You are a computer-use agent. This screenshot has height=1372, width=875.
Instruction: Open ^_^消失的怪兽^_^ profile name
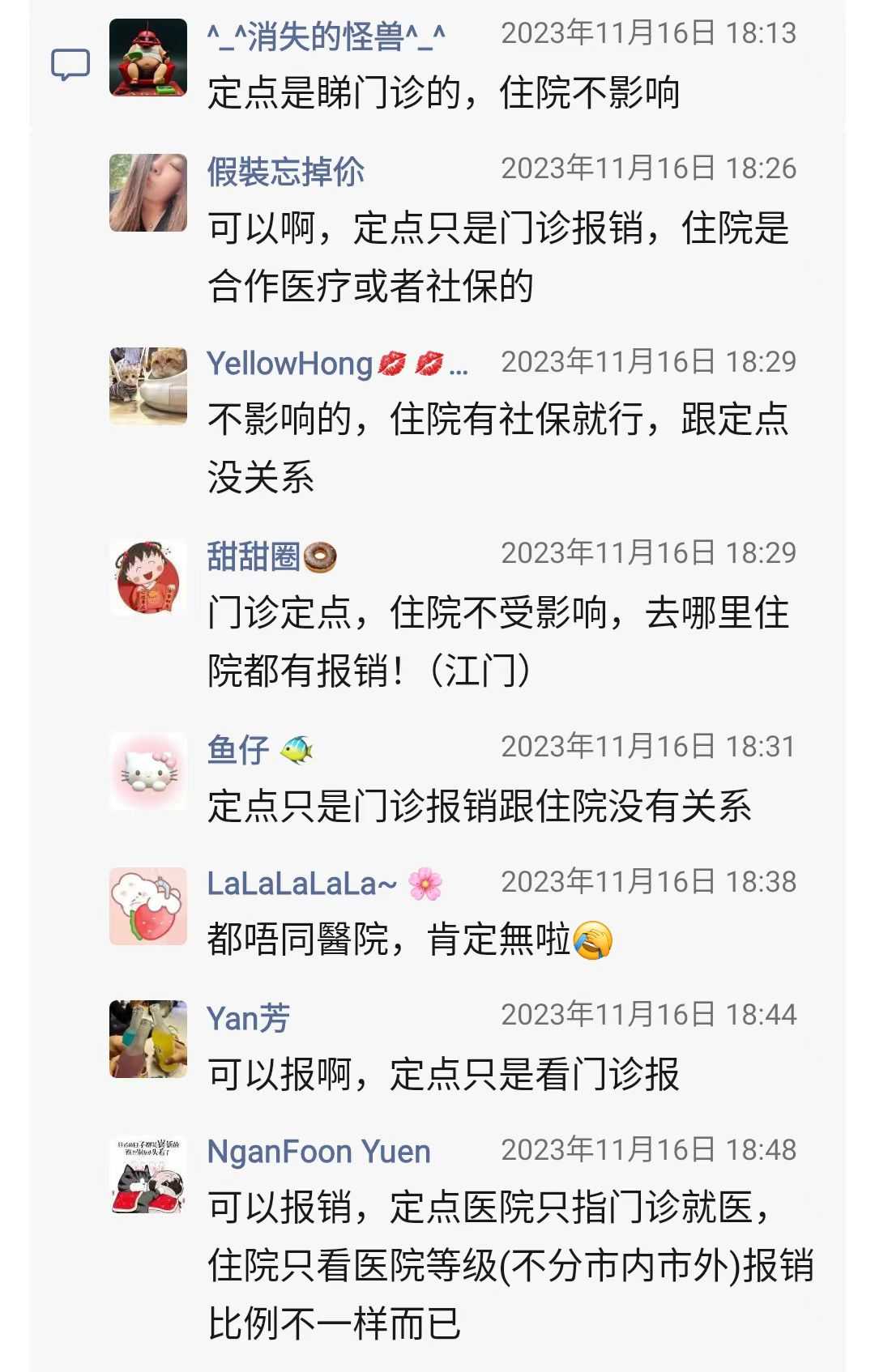pyautogui.click(x=326, y=36)
